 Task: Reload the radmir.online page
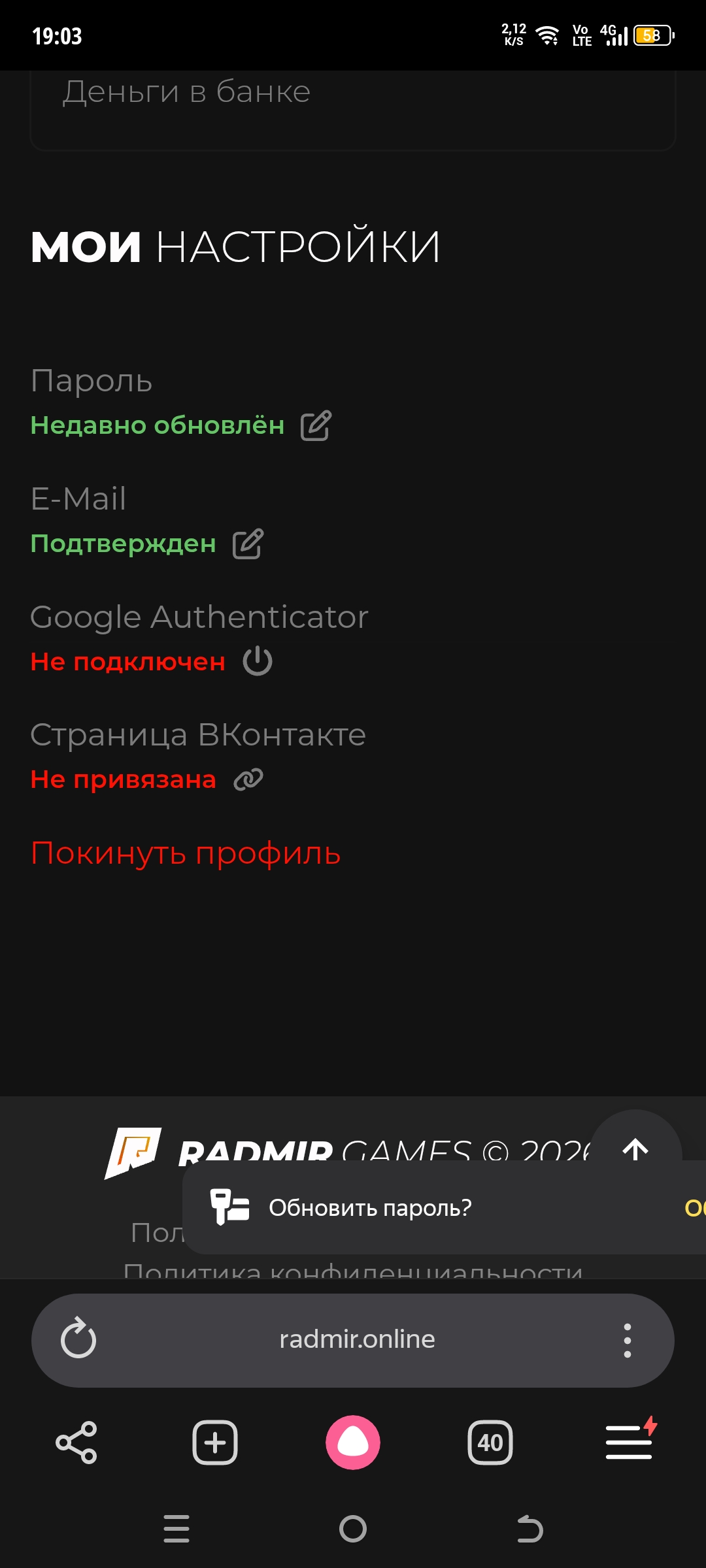pos(78,1339)
